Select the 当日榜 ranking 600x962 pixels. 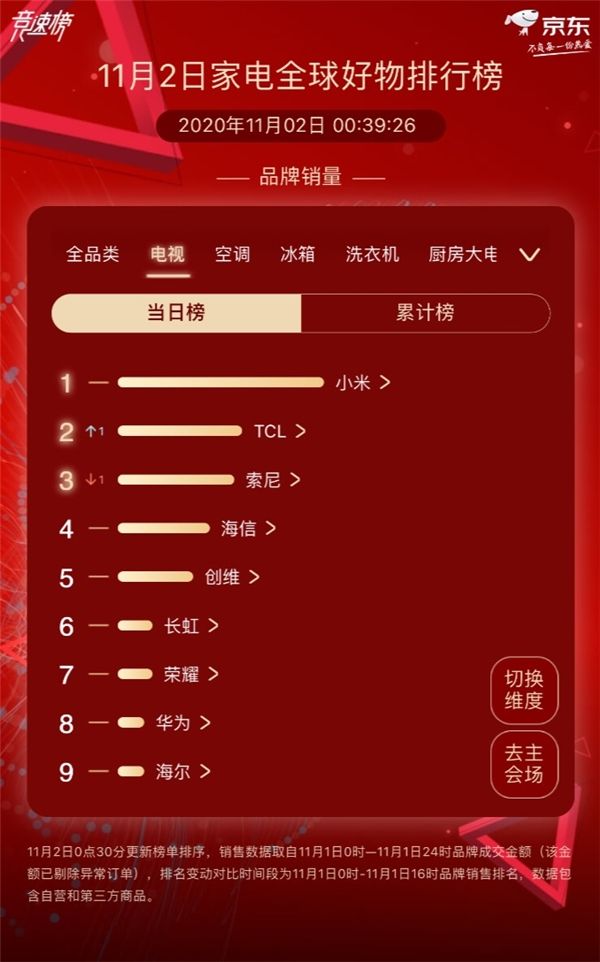point(176,313)
